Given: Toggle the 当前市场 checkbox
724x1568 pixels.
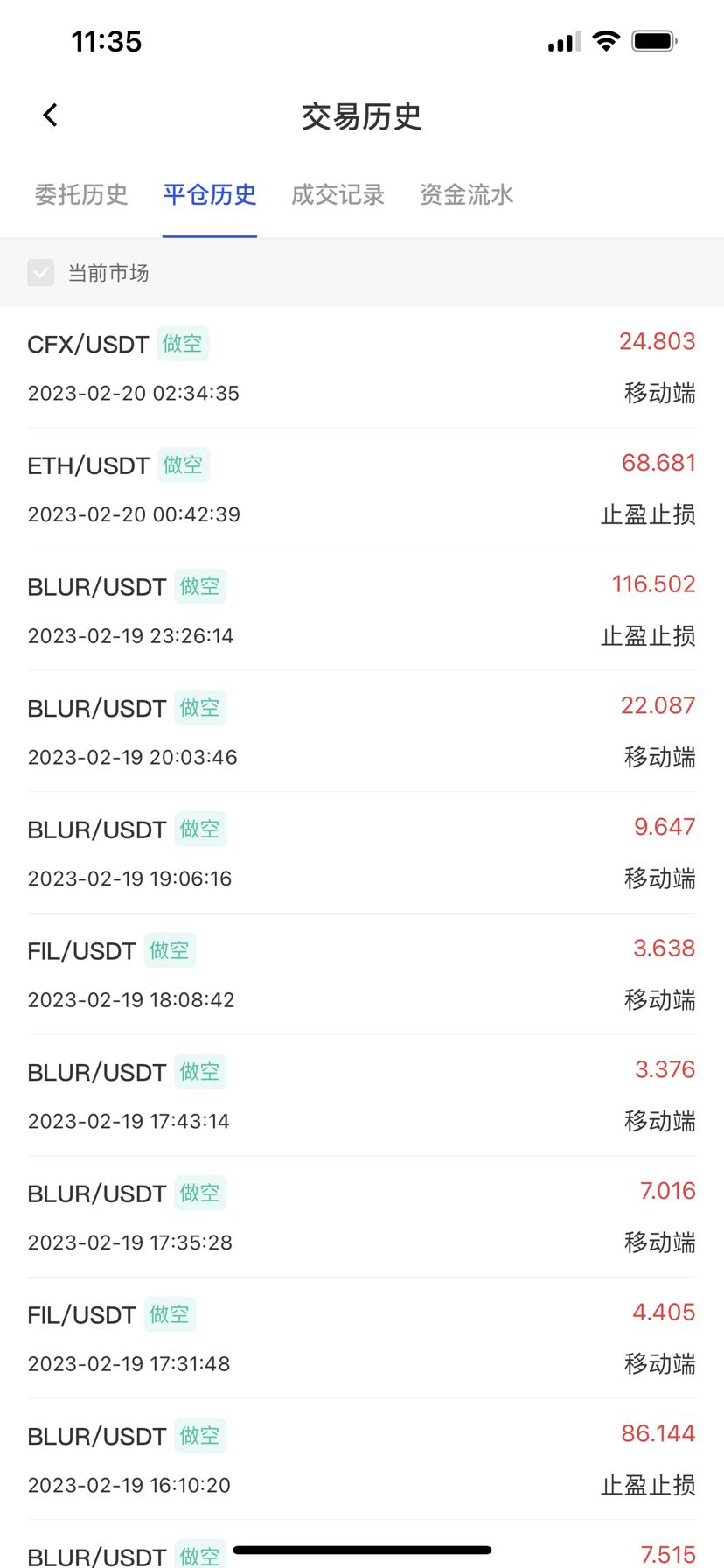Looking at the screenshot, I should click(41, 273).
